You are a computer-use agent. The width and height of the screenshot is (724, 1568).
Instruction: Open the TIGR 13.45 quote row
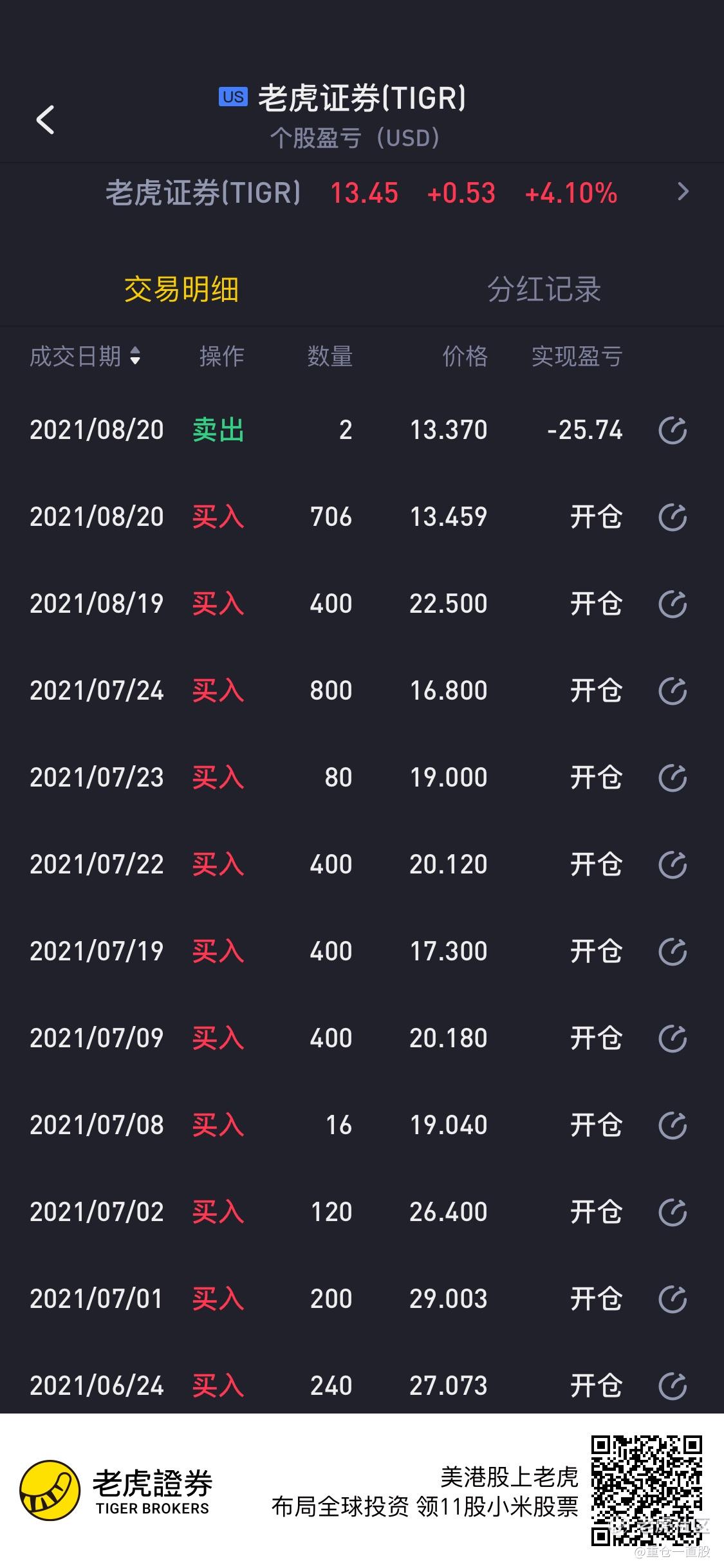tap(362, 192)
